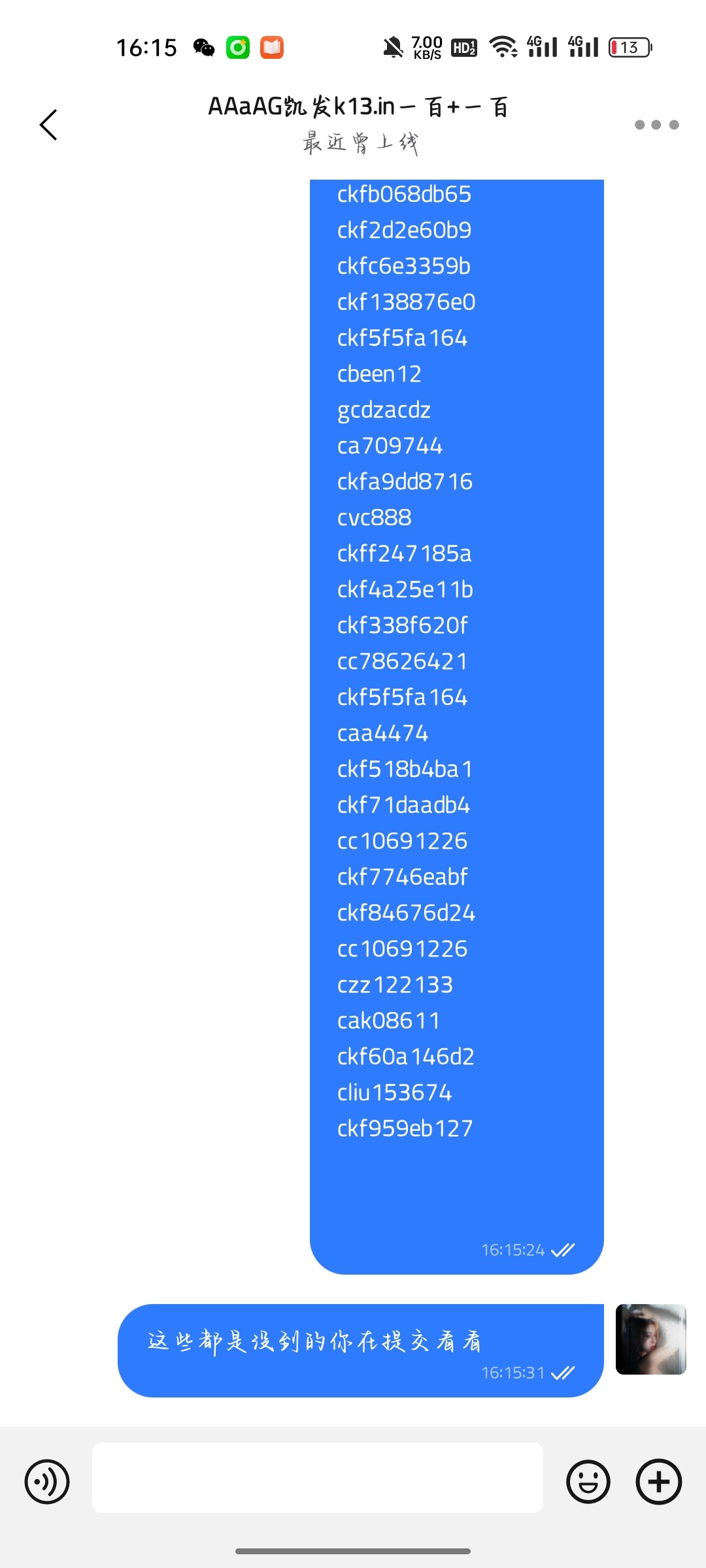Open the three-dot overflow menu
The image size is (706, 1568).
[656, 125]
